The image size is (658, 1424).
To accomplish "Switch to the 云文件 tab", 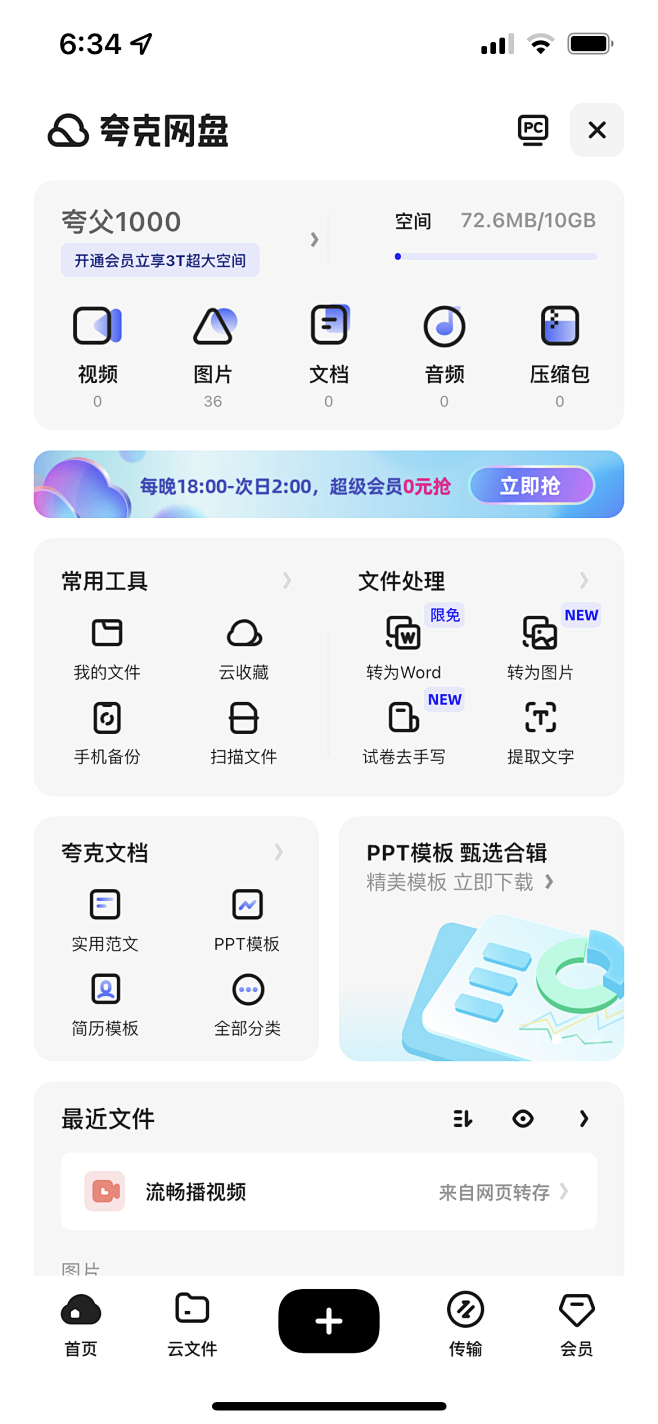I will point(192,1321).
